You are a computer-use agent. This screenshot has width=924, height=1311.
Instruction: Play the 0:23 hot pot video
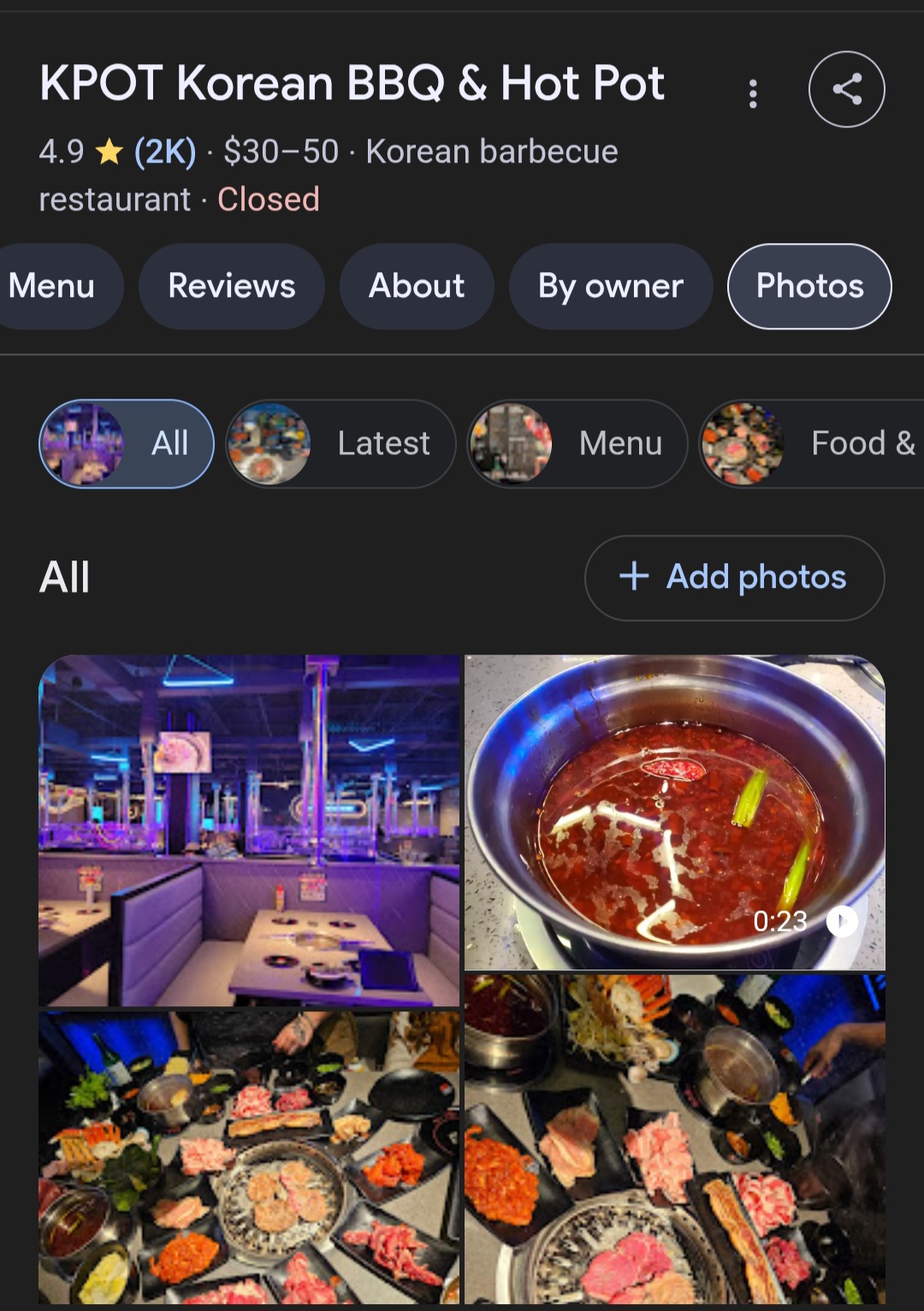point(674,812)
